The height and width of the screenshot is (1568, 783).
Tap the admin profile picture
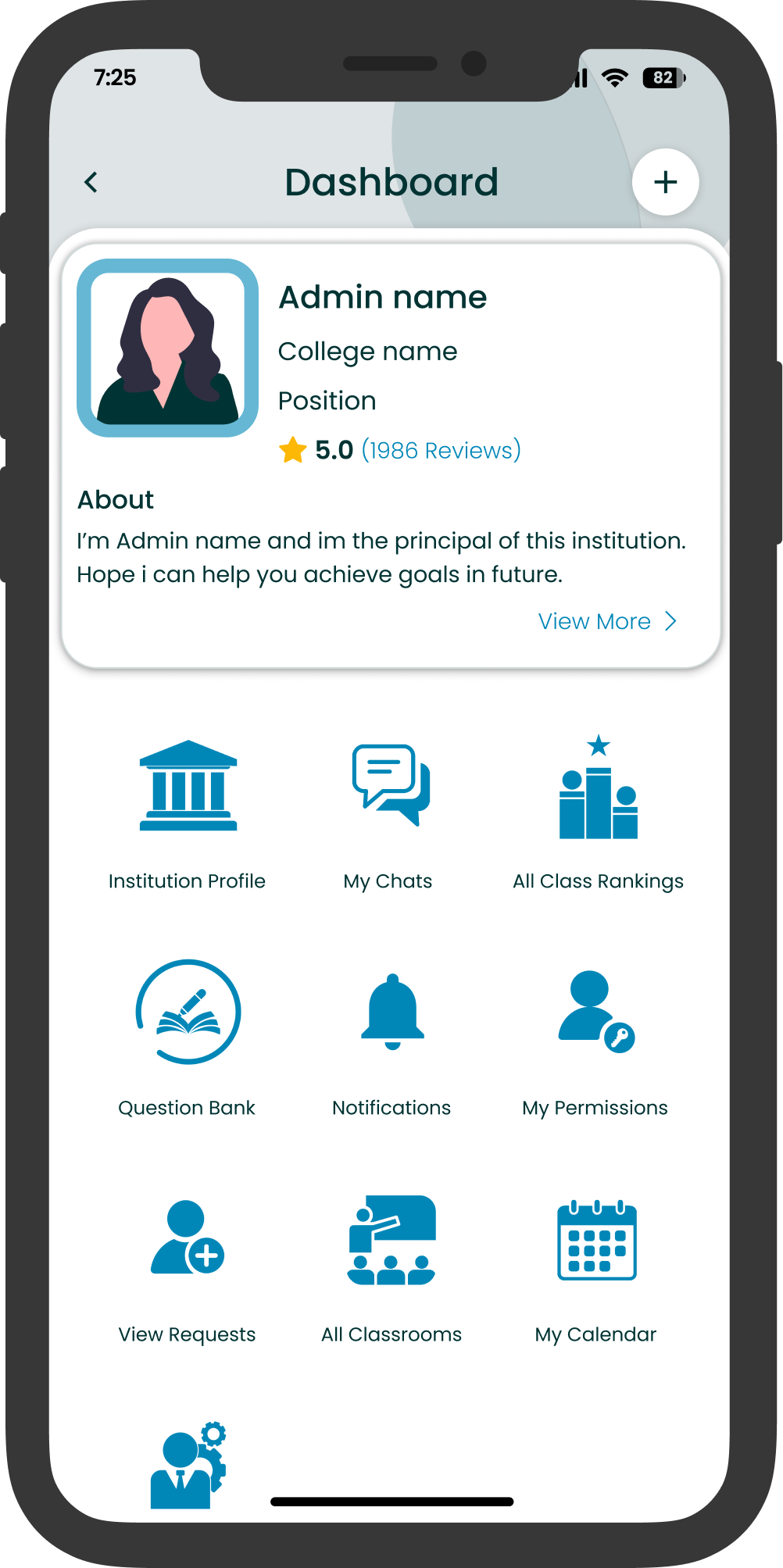tap(167, 348)
